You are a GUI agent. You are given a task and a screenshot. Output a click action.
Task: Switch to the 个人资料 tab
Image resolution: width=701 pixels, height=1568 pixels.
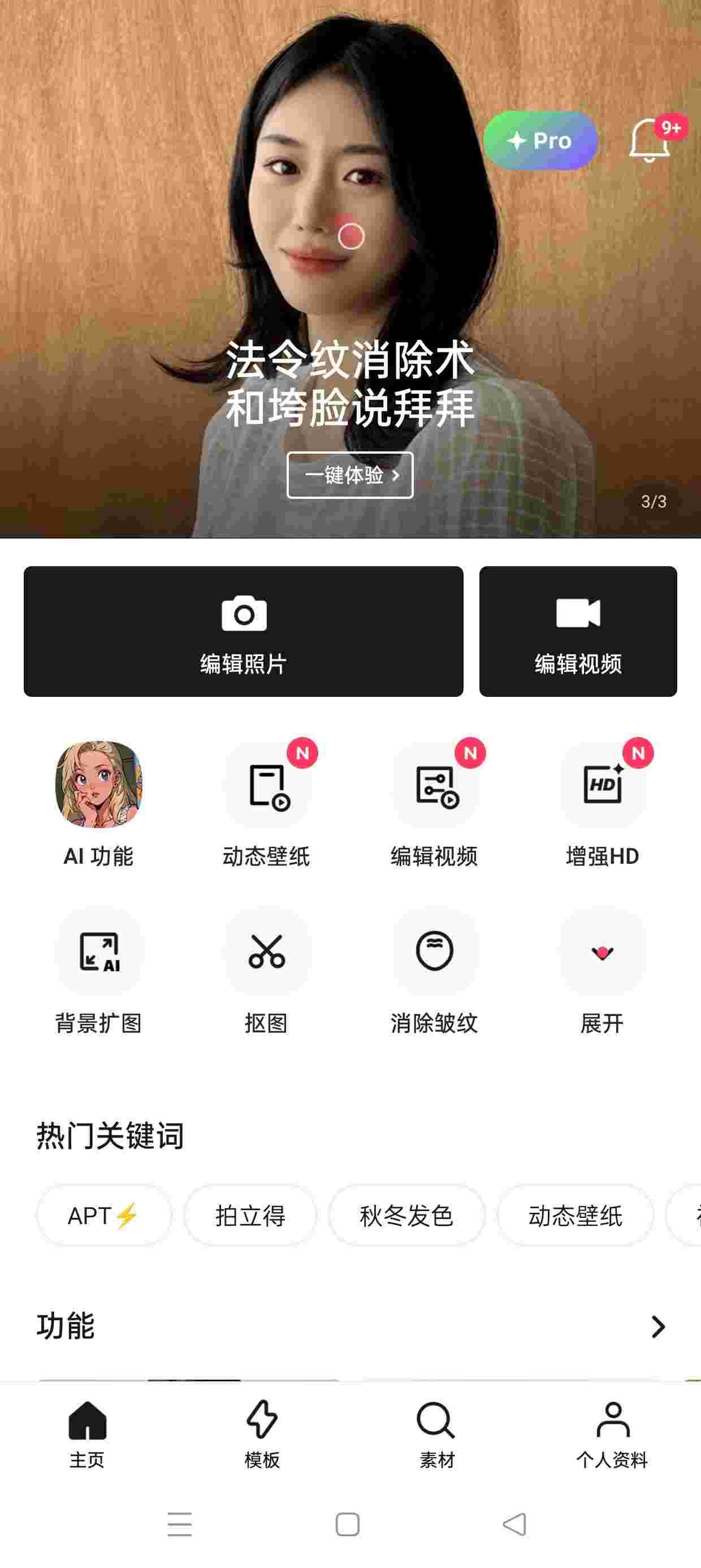(x=612, y=1433)
